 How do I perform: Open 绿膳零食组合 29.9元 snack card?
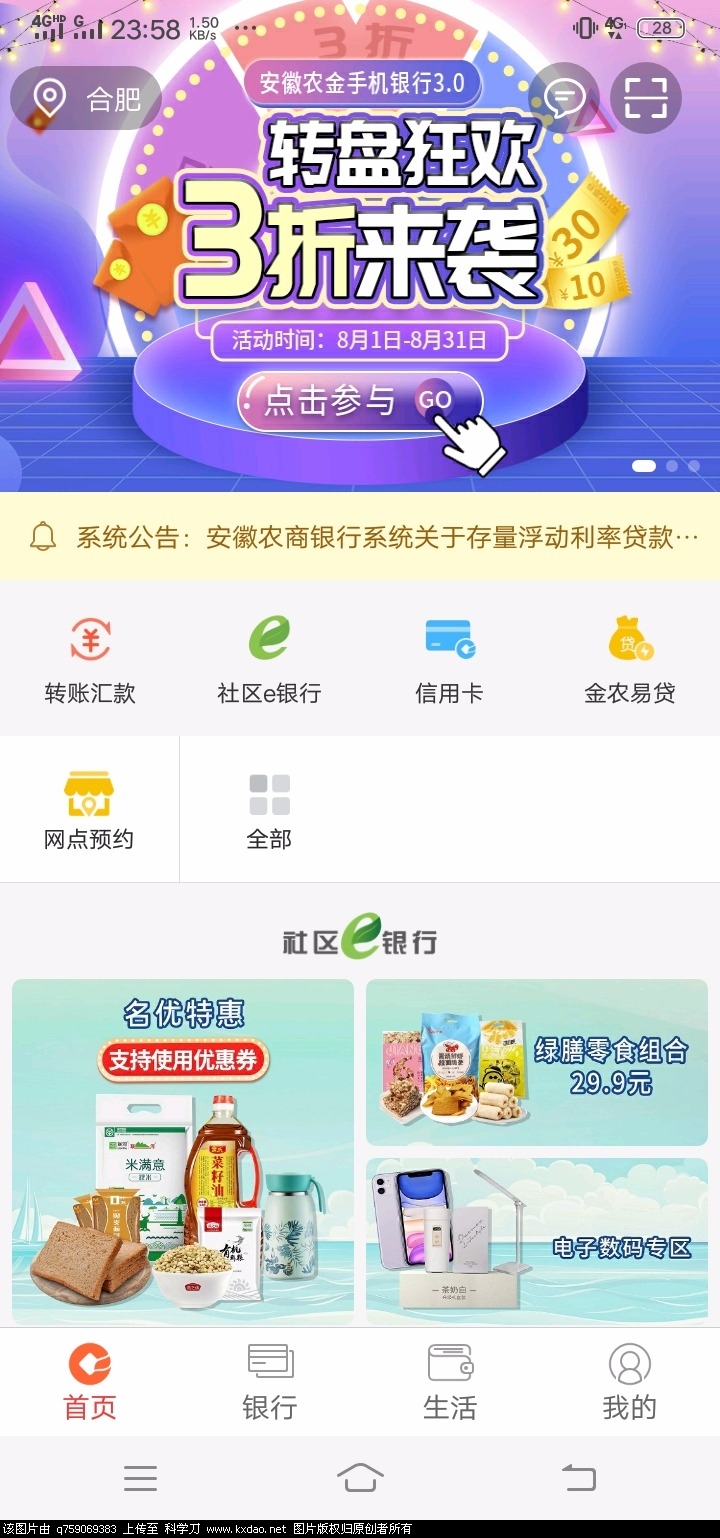[x=537, y=1062]
